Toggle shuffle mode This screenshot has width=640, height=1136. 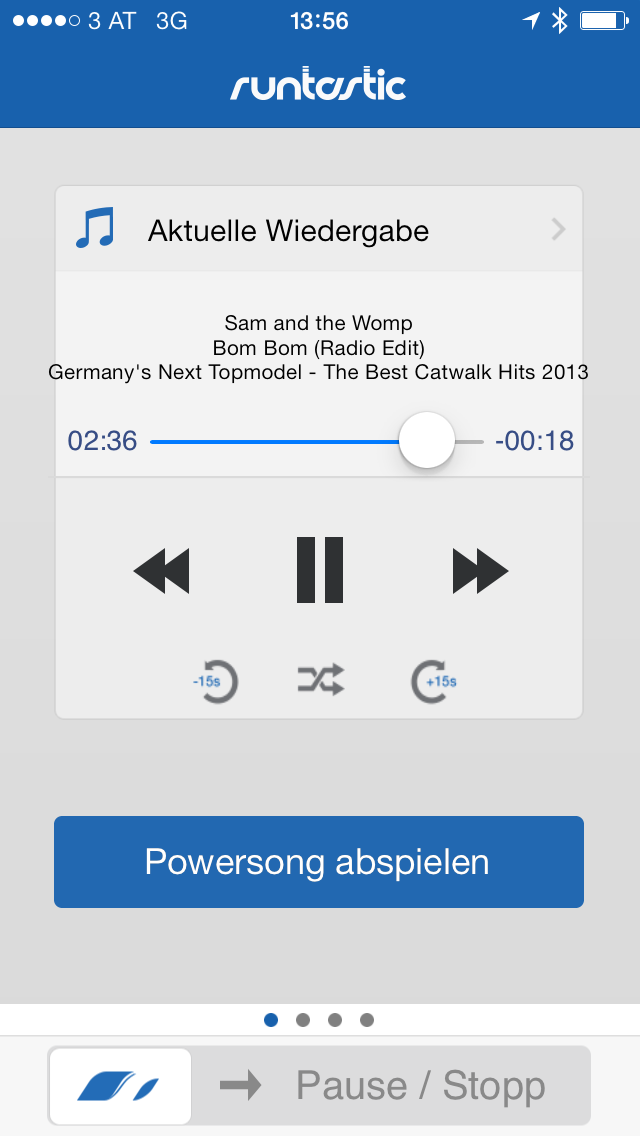320,681
